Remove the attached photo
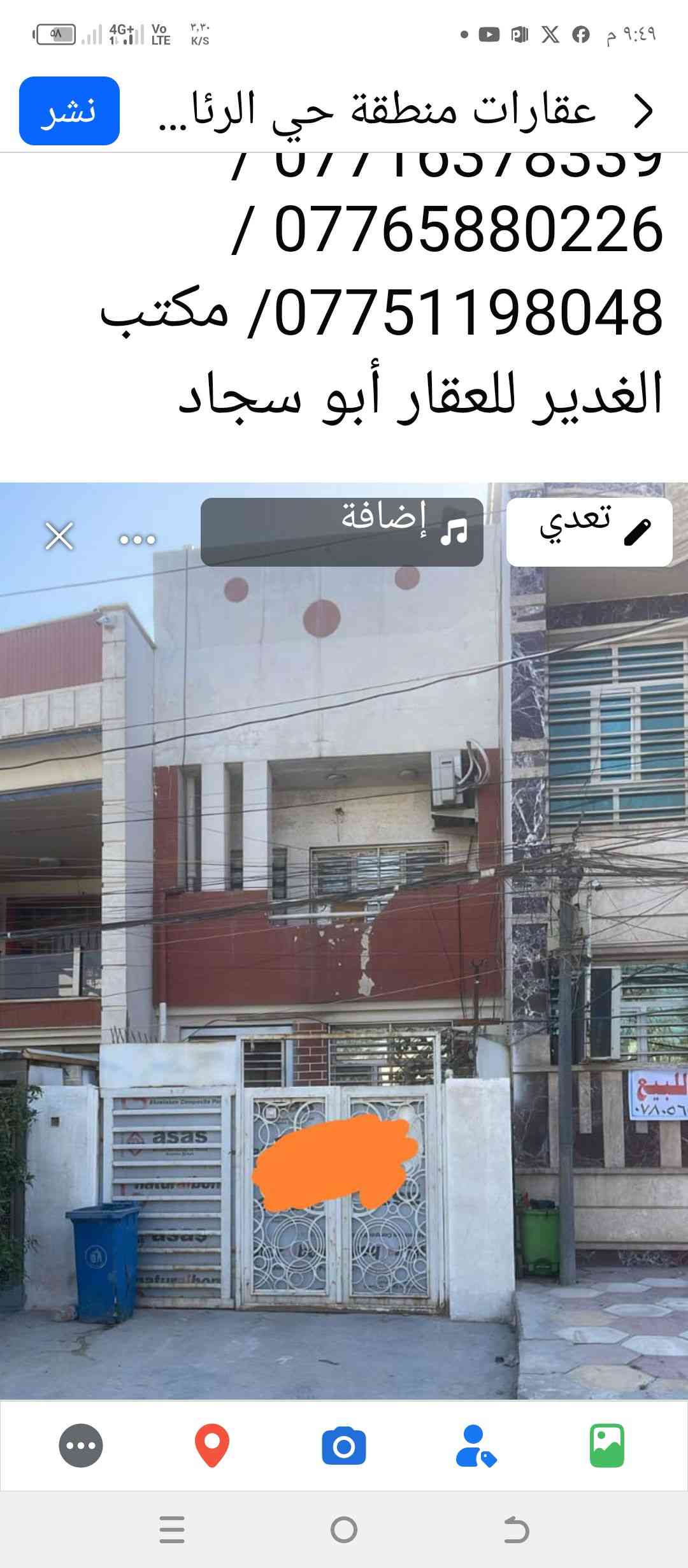Image resolution: width=688 pixels, height=1568 pixels. 60,536
